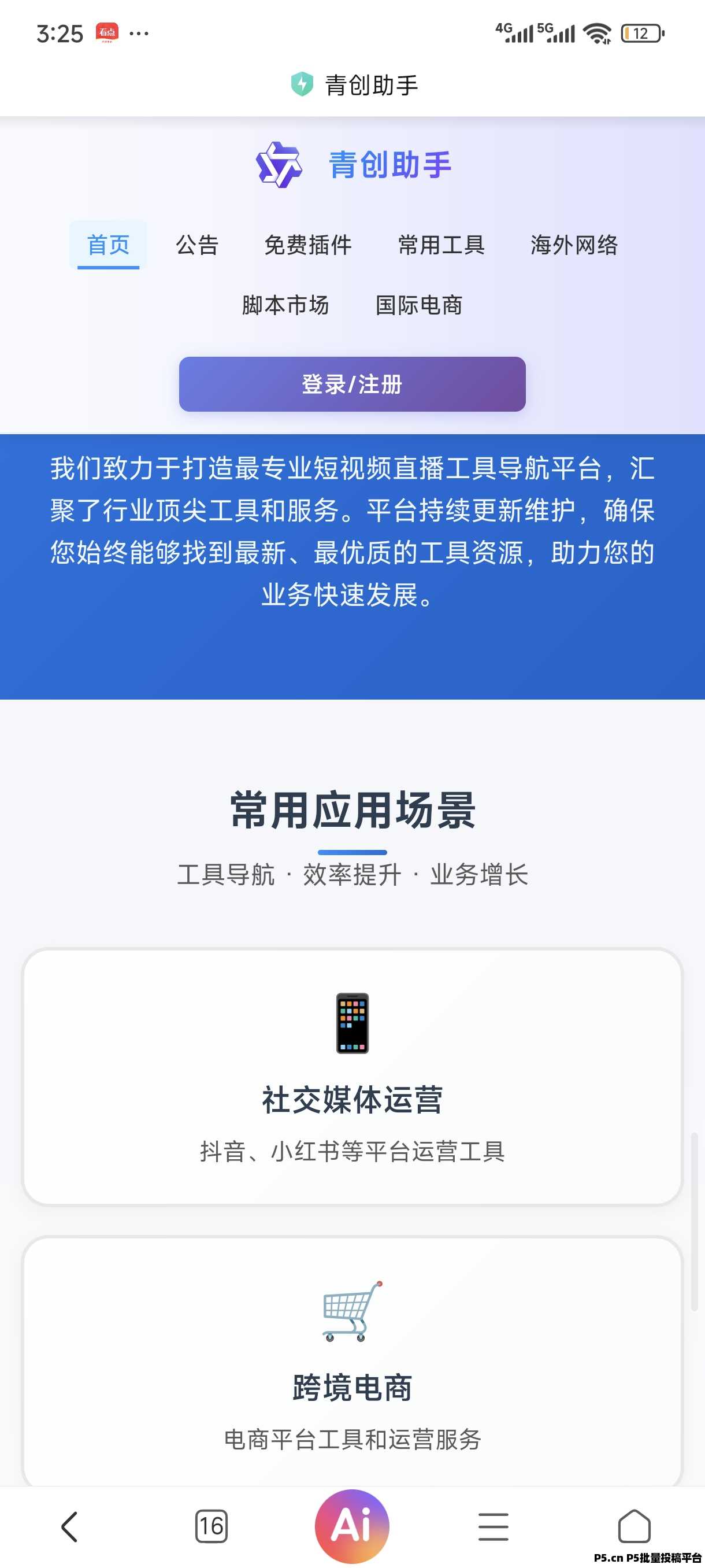Open the 看点 app icon in status bar
Image resolution: width=705 pixels, height=1568 pixels.
pos(106,32)
